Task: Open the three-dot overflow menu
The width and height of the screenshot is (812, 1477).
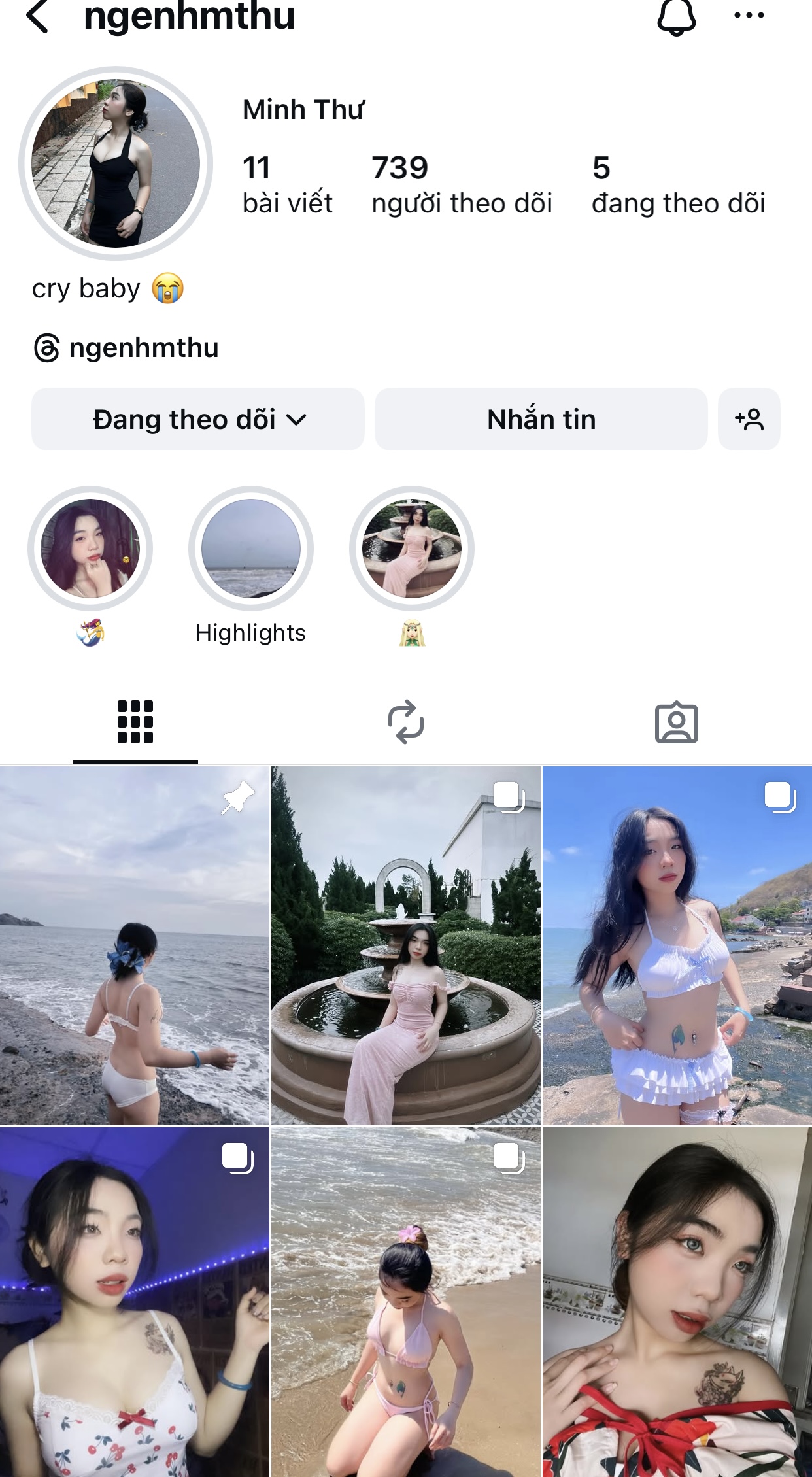Action: coord(749,16)
